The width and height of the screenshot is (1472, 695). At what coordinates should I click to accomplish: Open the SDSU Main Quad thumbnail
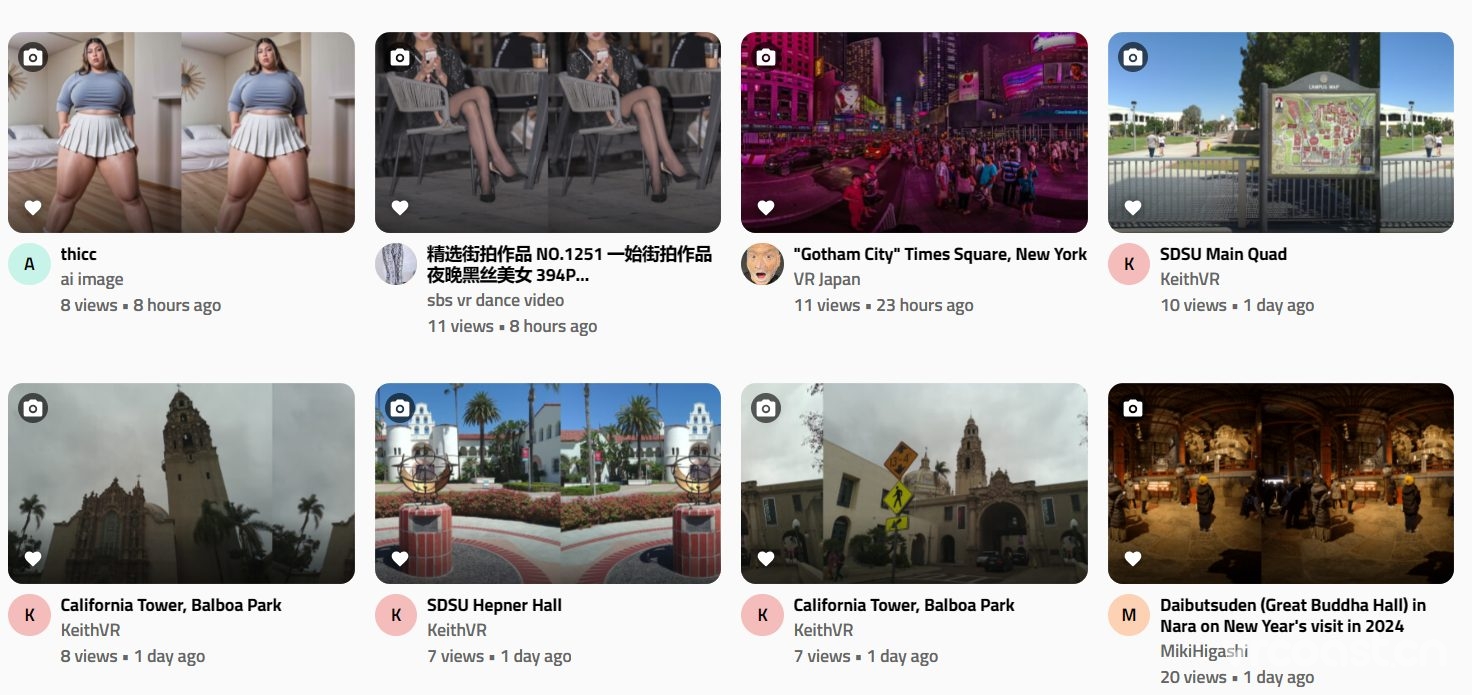[x=1280, y=132]
